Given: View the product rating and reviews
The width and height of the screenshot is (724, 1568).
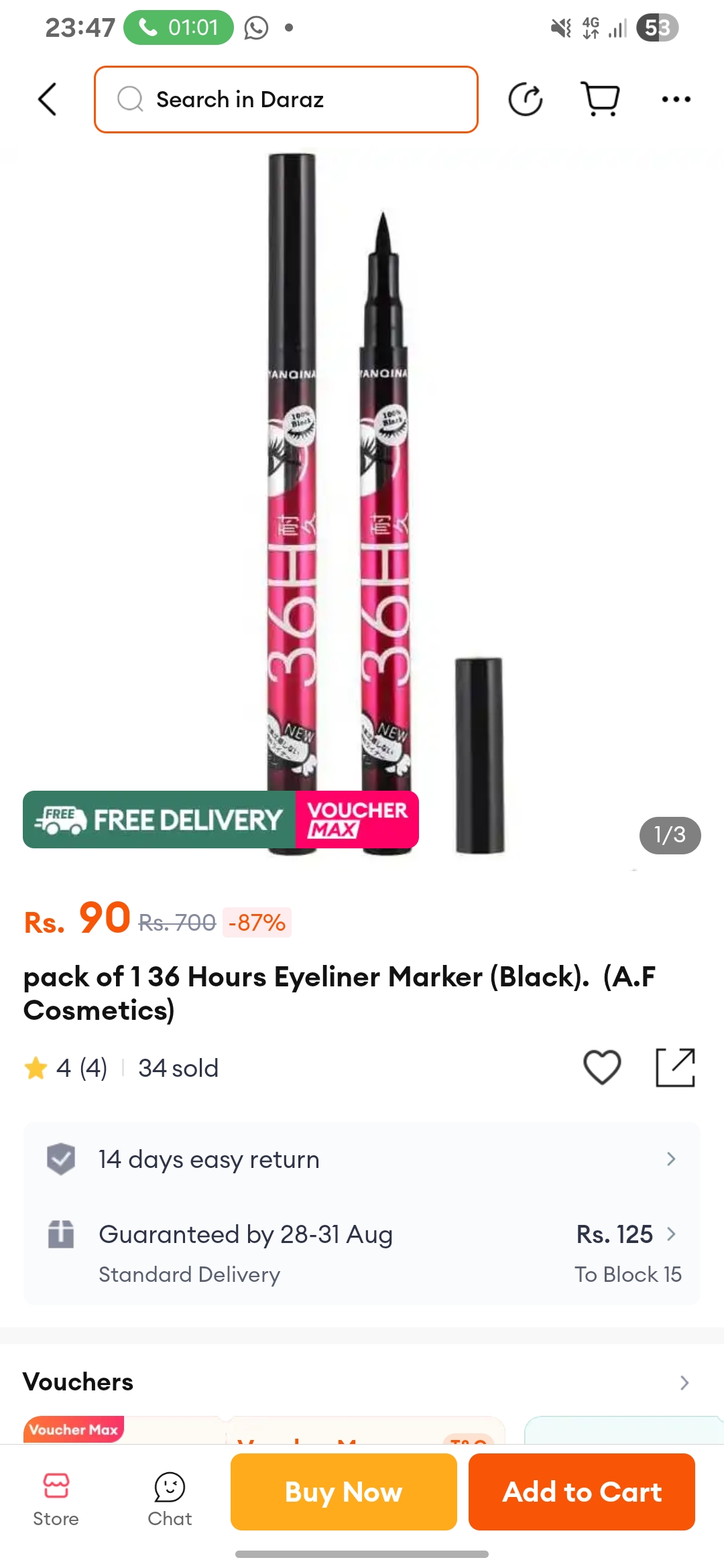Looking at the screenshot, I should pos(67,1068).
